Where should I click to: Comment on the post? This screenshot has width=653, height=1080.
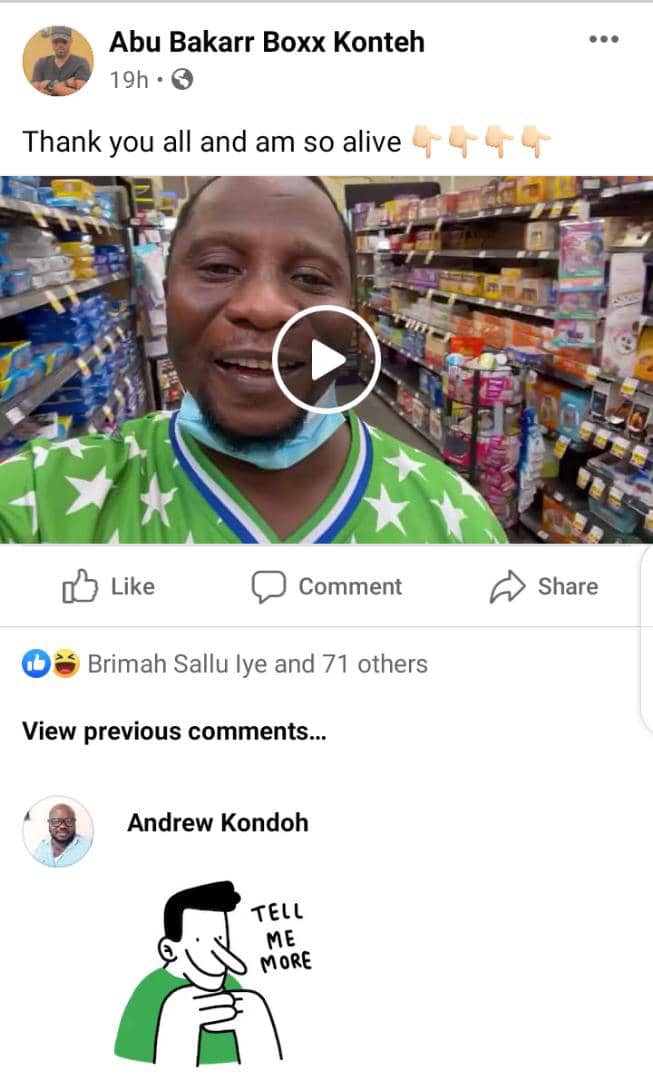point(326,587)
